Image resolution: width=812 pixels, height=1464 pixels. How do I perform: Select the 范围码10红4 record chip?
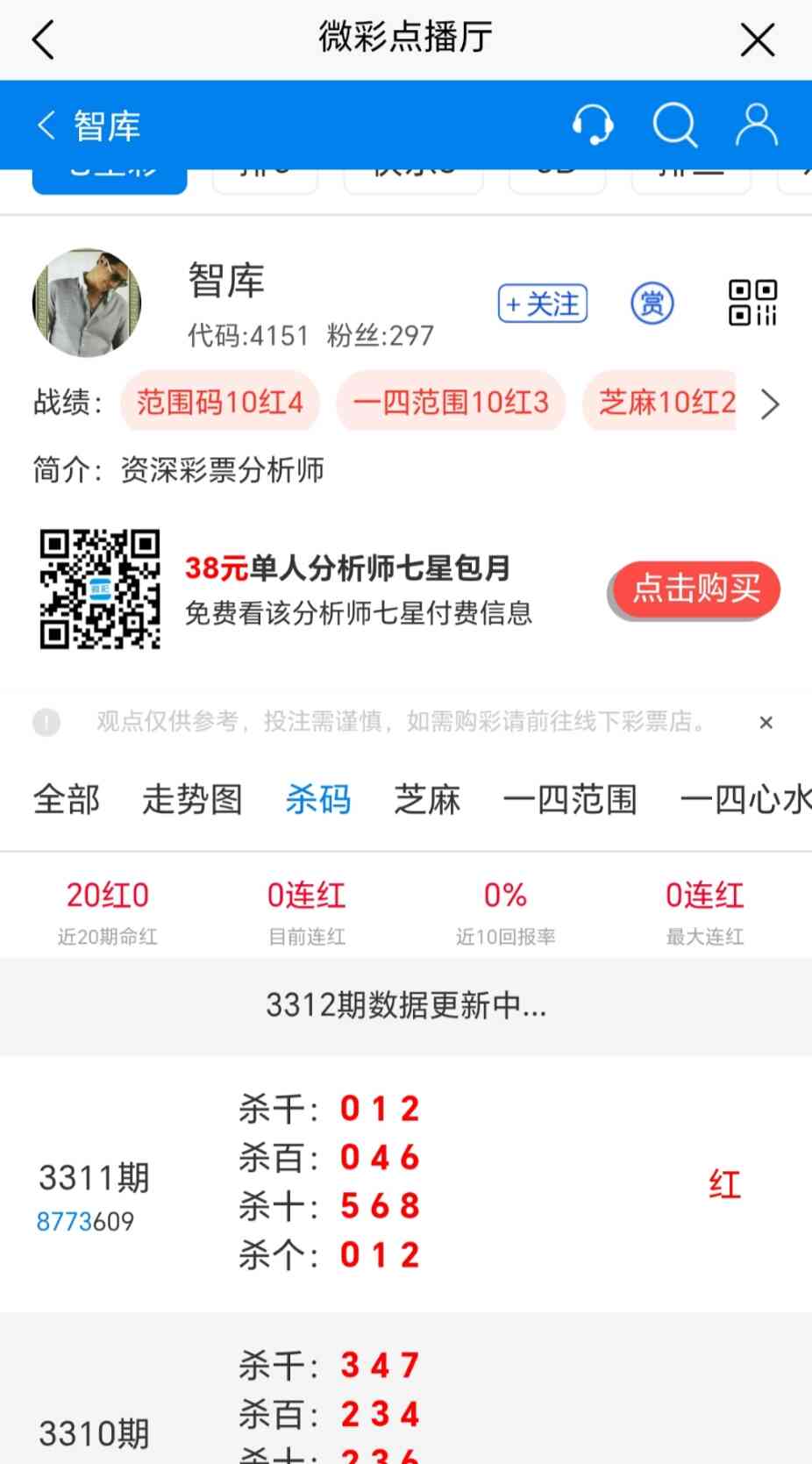(220, 403)
